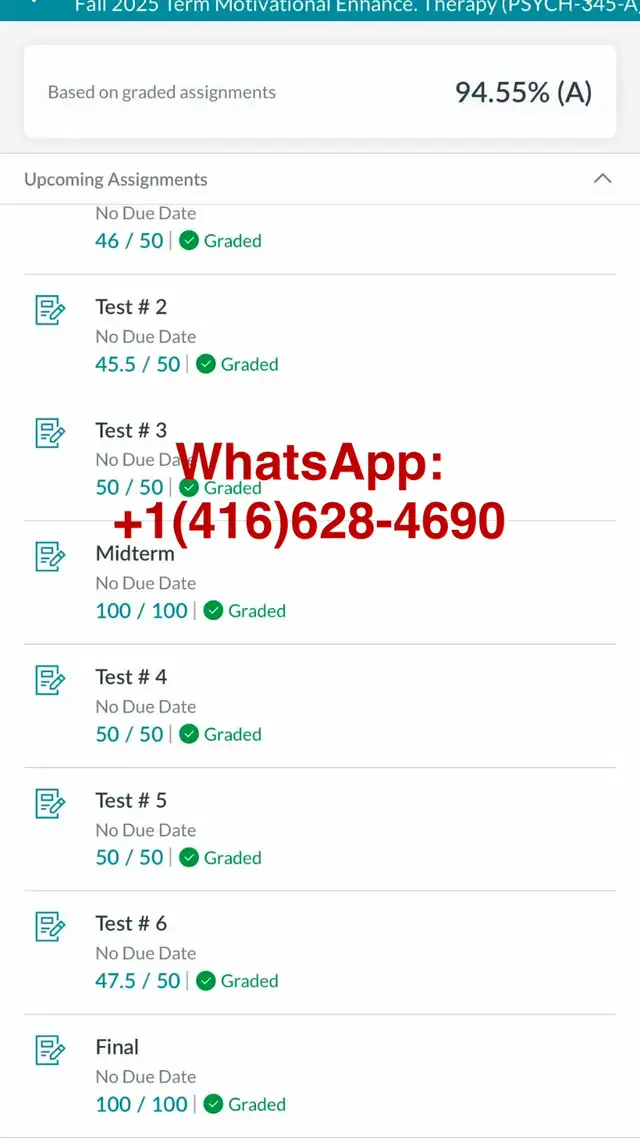Open the Test # 3 assignment
This screenshot has width=640, height=1138.
pos(131,431)
